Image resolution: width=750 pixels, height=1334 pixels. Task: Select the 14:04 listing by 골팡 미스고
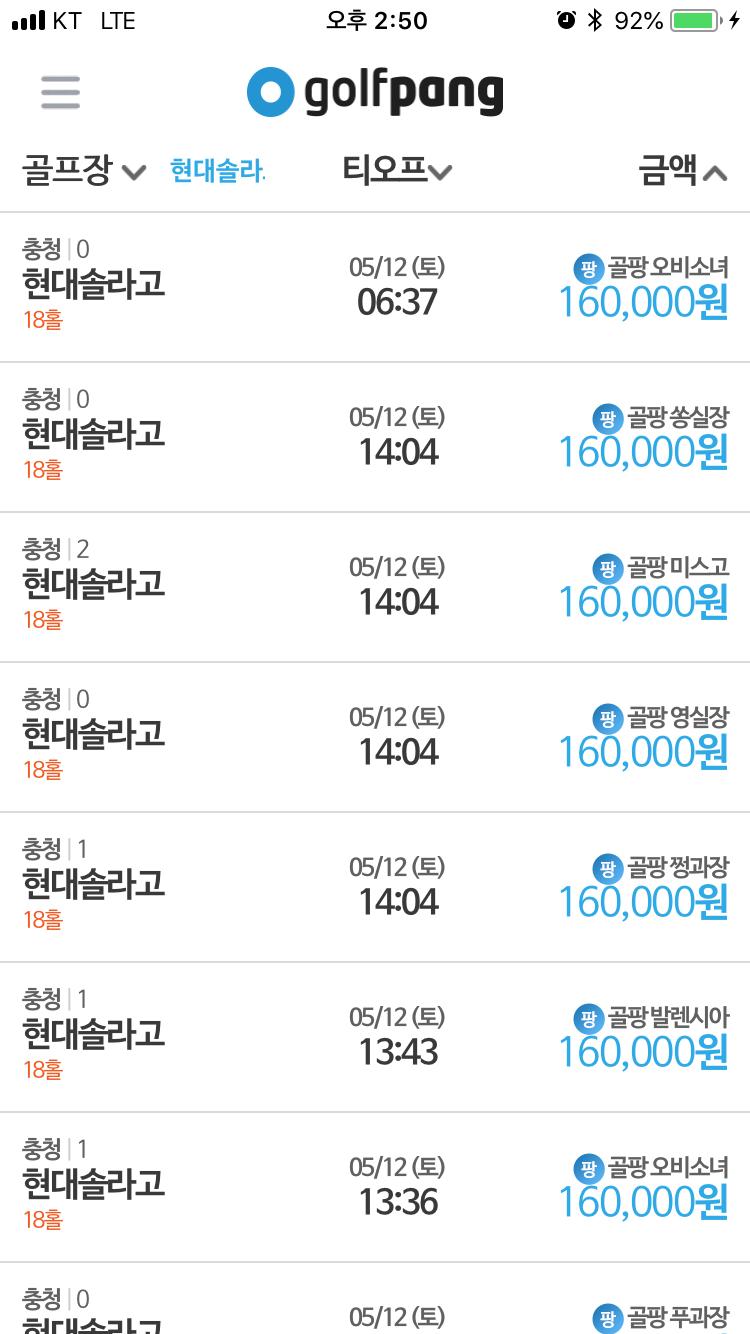(375, 588)
